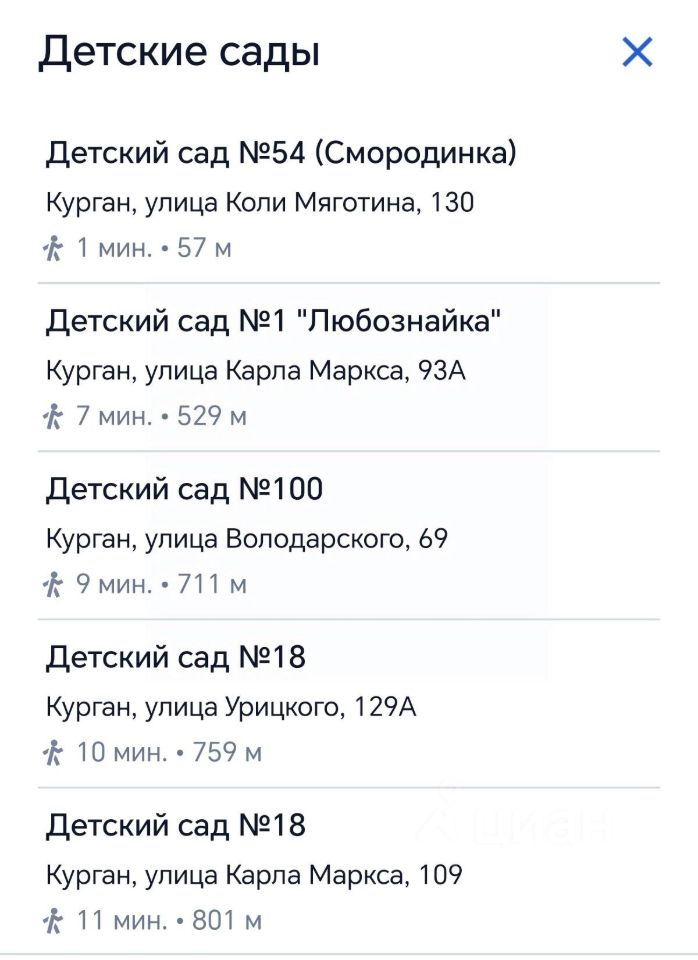Close the Детские сады panel

637,52
